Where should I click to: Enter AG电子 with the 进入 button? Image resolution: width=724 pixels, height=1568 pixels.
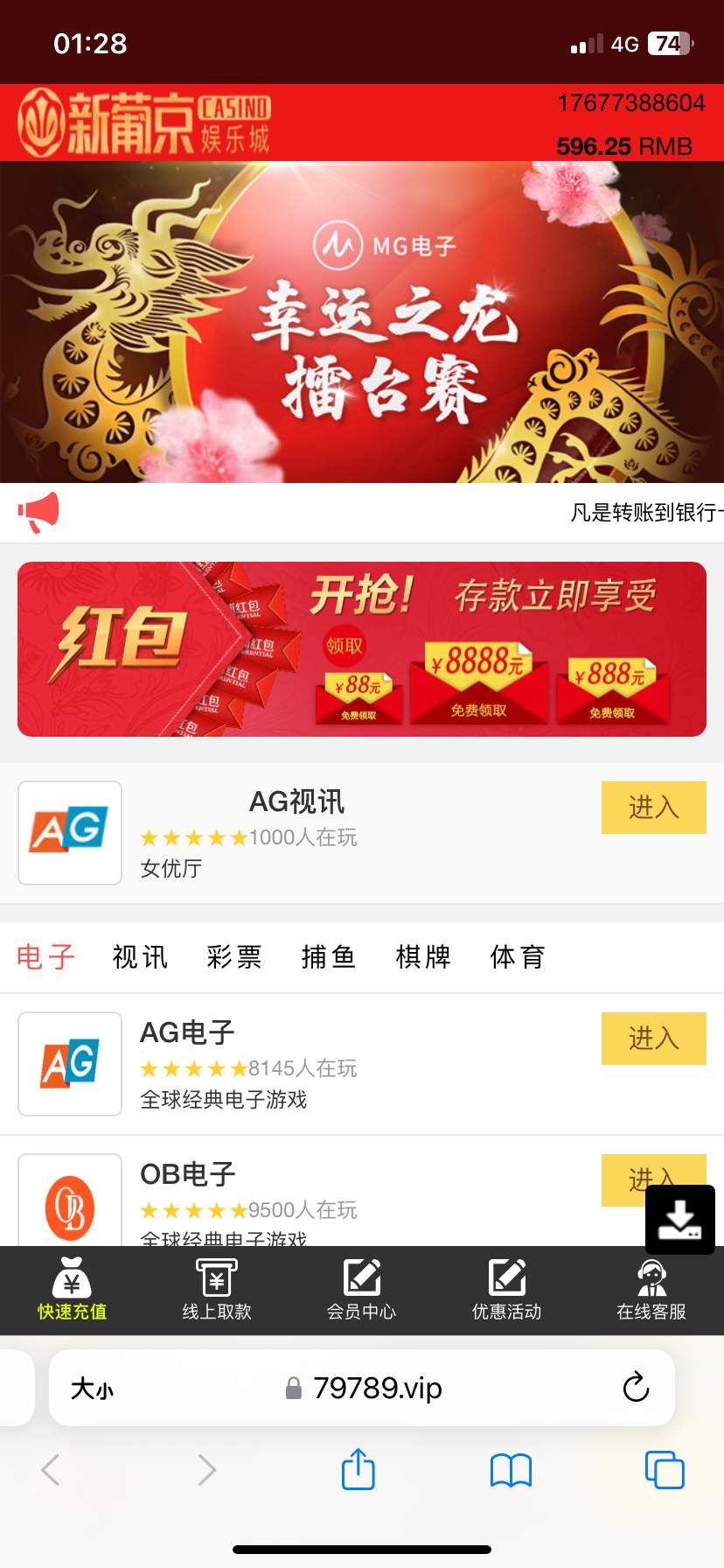653,1038
